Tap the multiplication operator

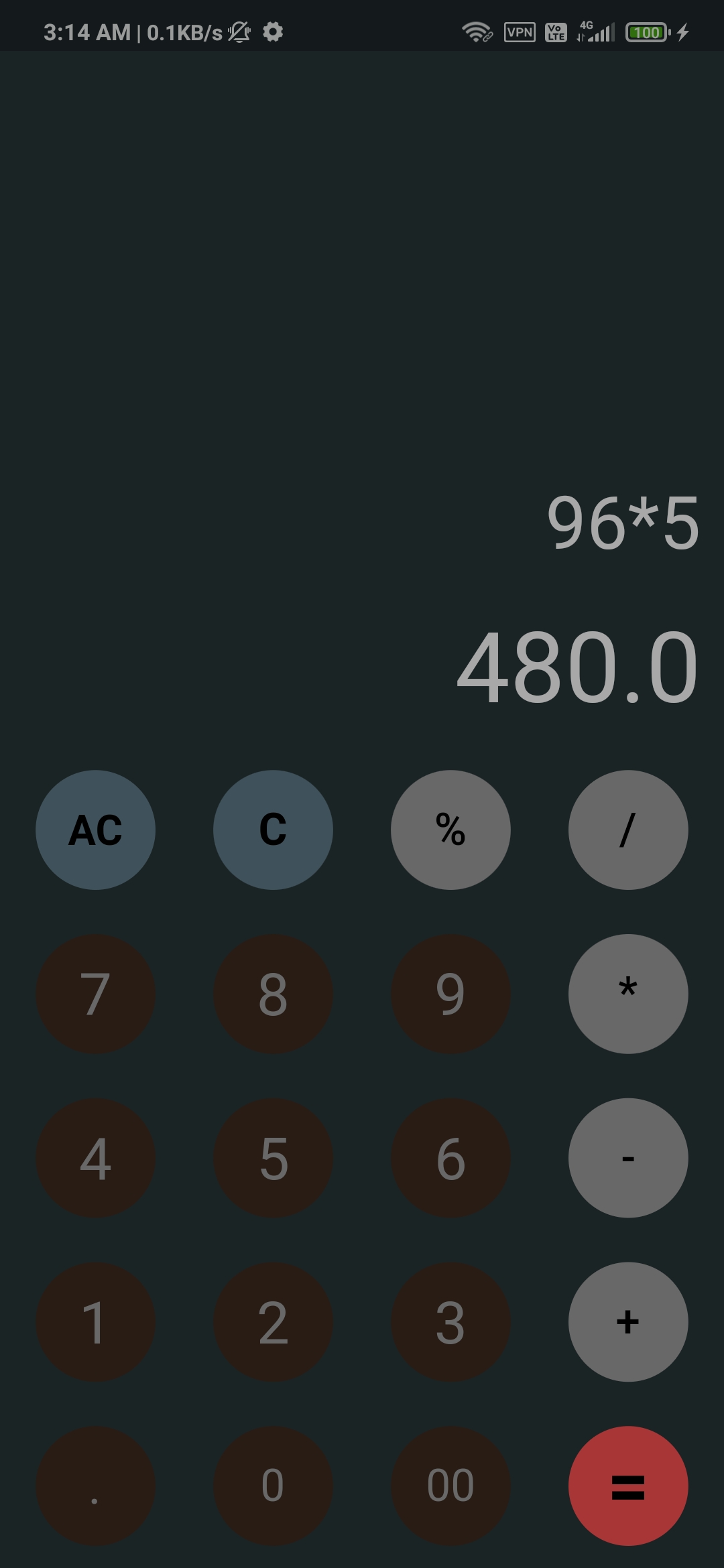[627, 994]
